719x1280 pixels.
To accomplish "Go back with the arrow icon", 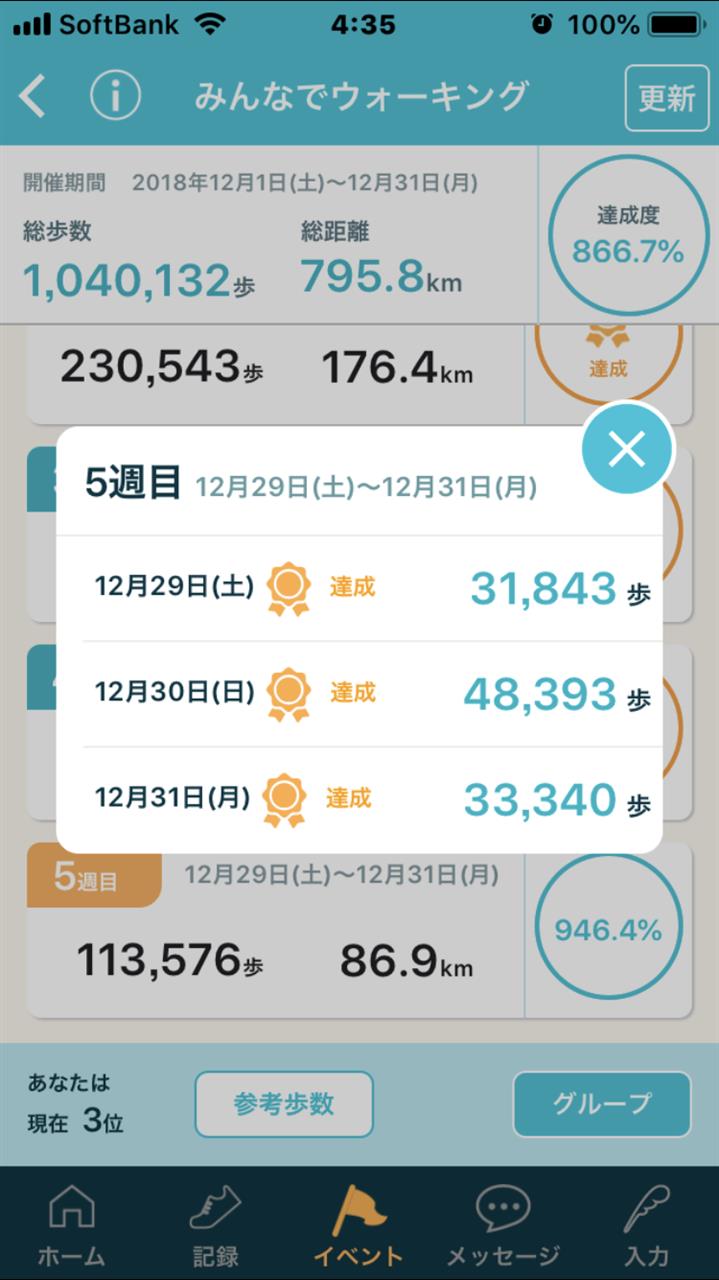I will click(x=33, y=97).
